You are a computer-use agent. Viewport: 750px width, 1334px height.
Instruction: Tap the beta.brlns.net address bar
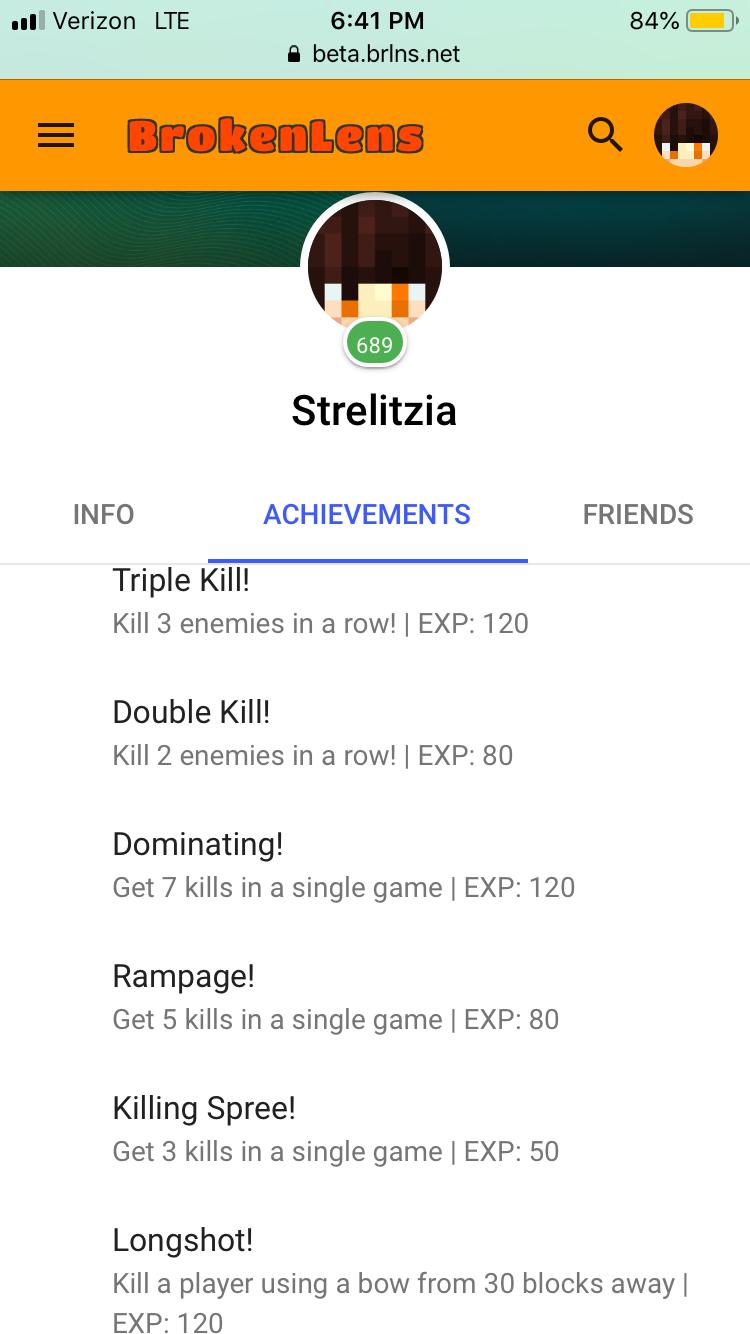coord(374,54)
